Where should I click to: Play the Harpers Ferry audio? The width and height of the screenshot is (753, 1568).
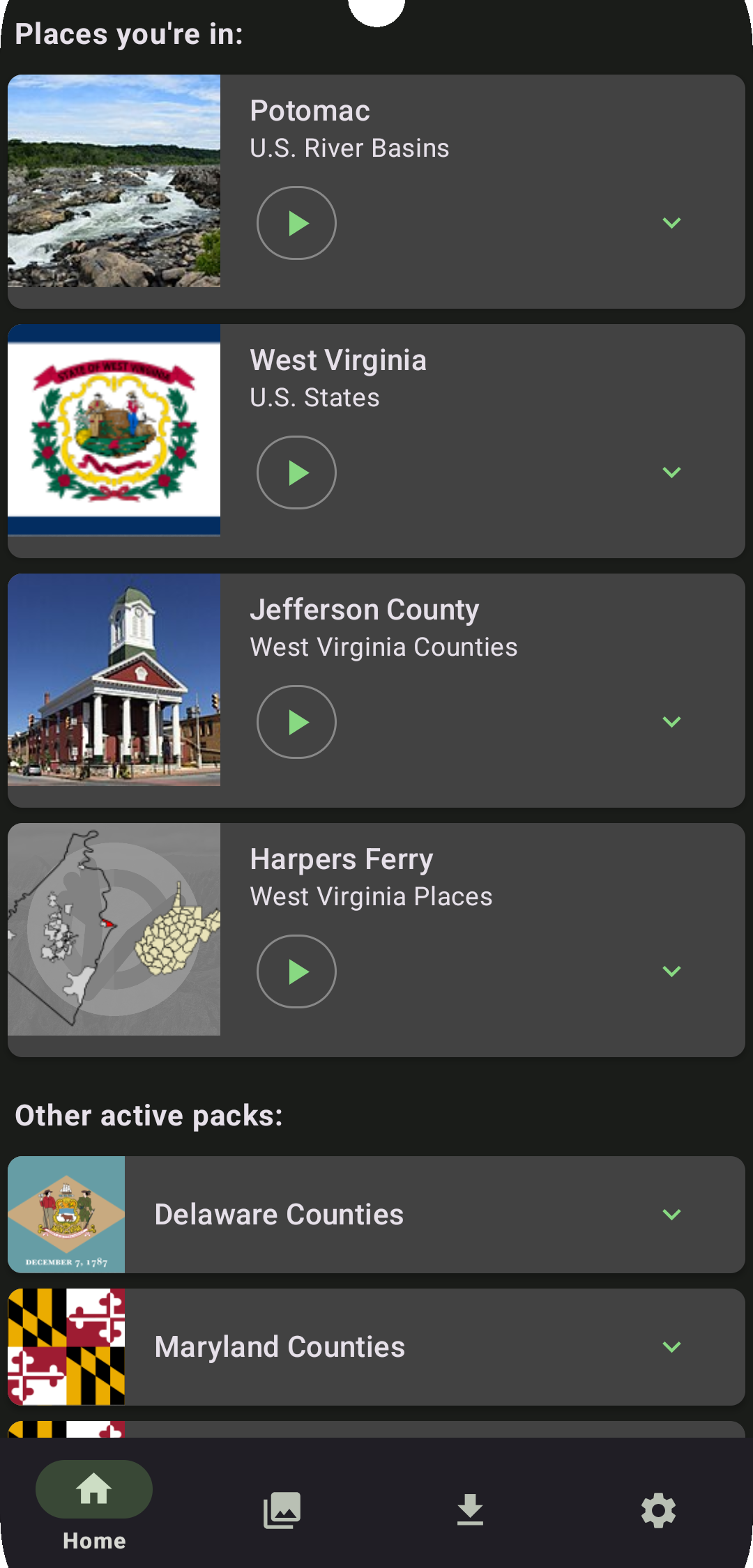pos(296,971)
